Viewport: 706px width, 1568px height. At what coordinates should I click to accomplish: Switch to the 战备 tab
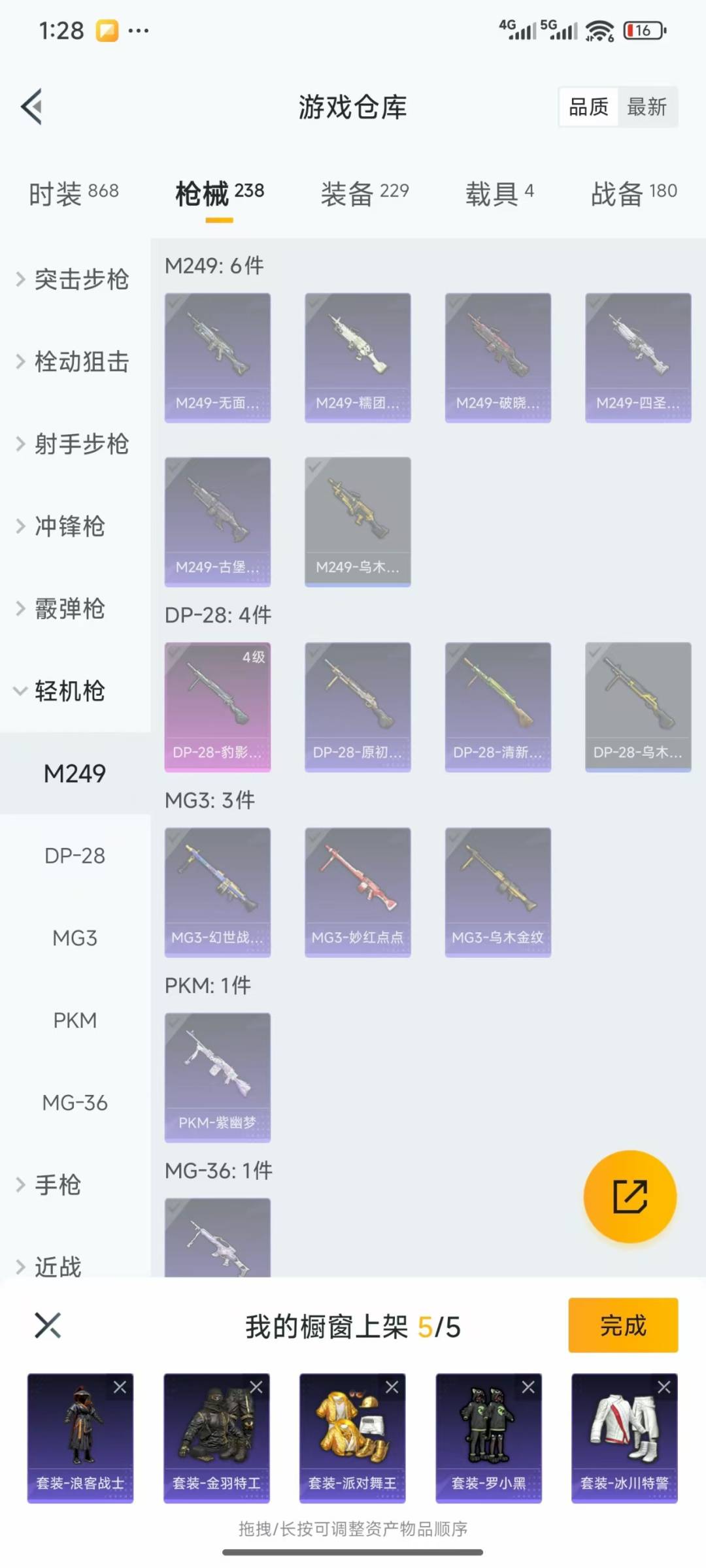pyautogui.click(x=633, y=193)
